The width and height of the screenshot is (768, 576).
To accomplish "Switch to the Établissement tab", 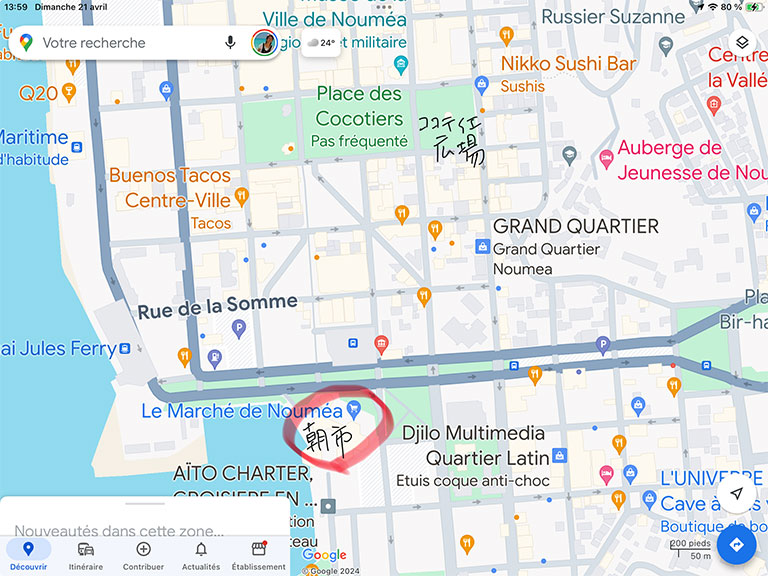I will click(258, 555).
